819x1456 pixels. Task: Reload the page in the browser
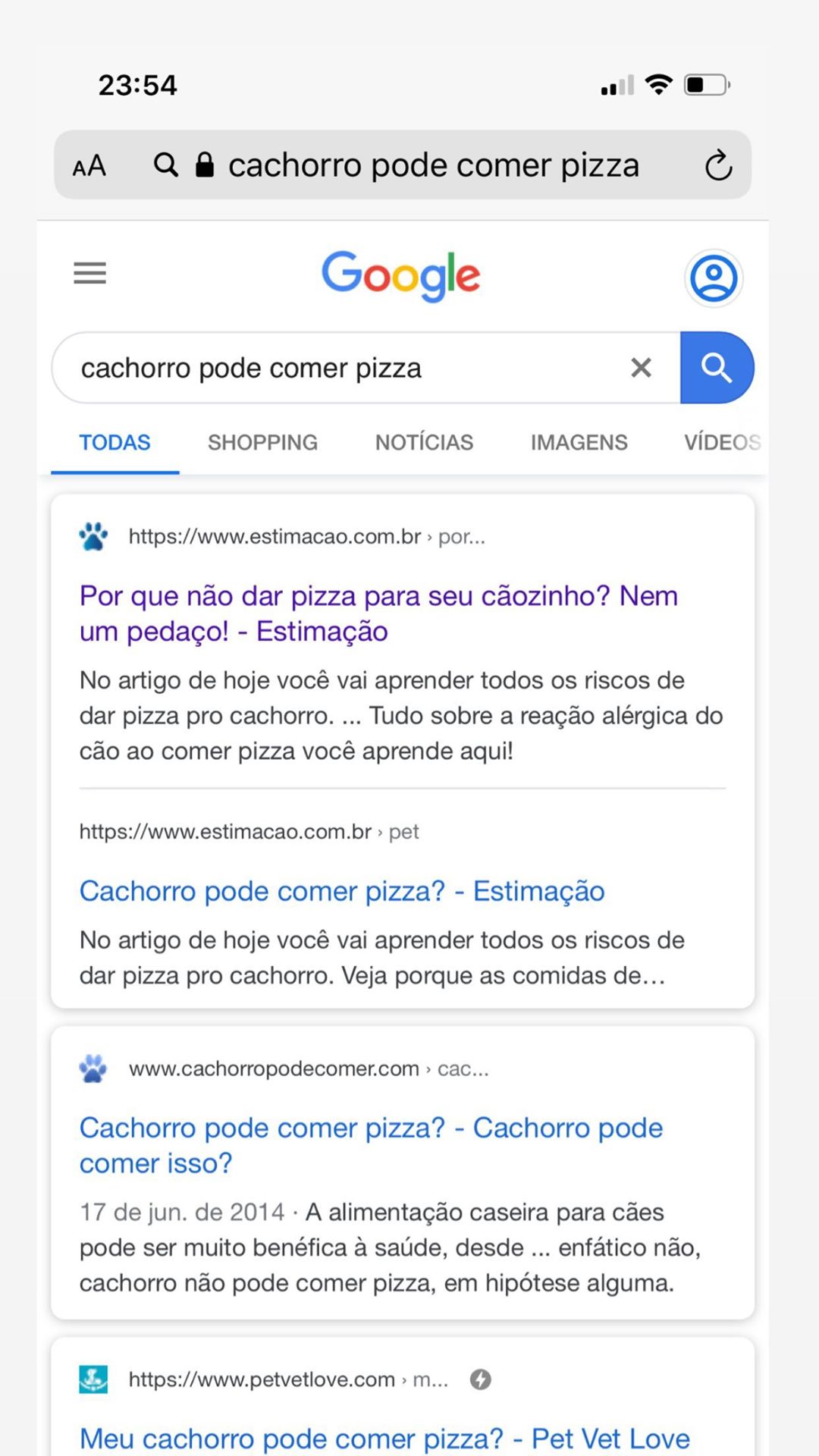click(x=718, y=165)
